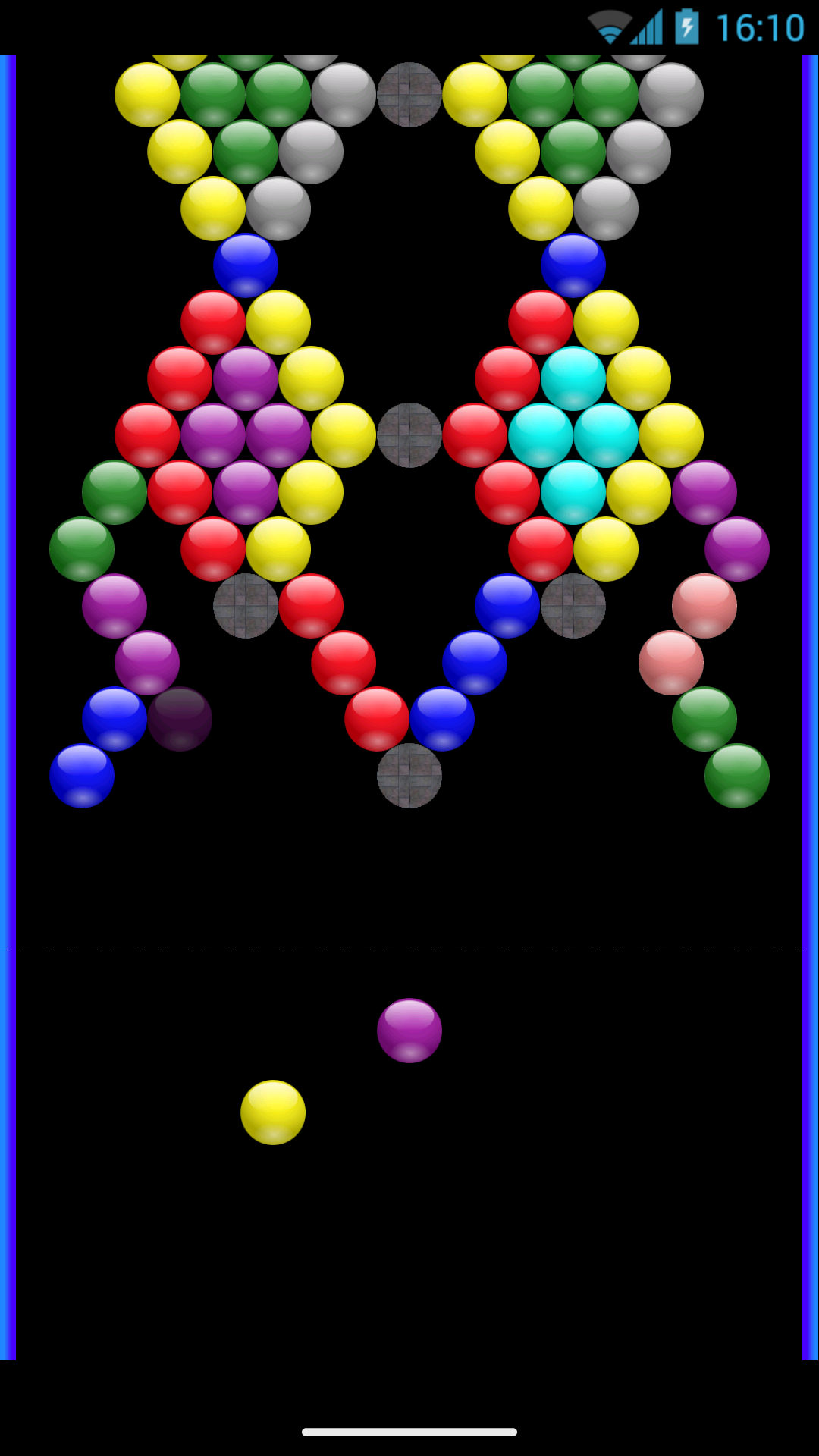Tap the purple shooter bubble
The height and width of the screenshot is (1456, 819).
(x=409, y=1030)
